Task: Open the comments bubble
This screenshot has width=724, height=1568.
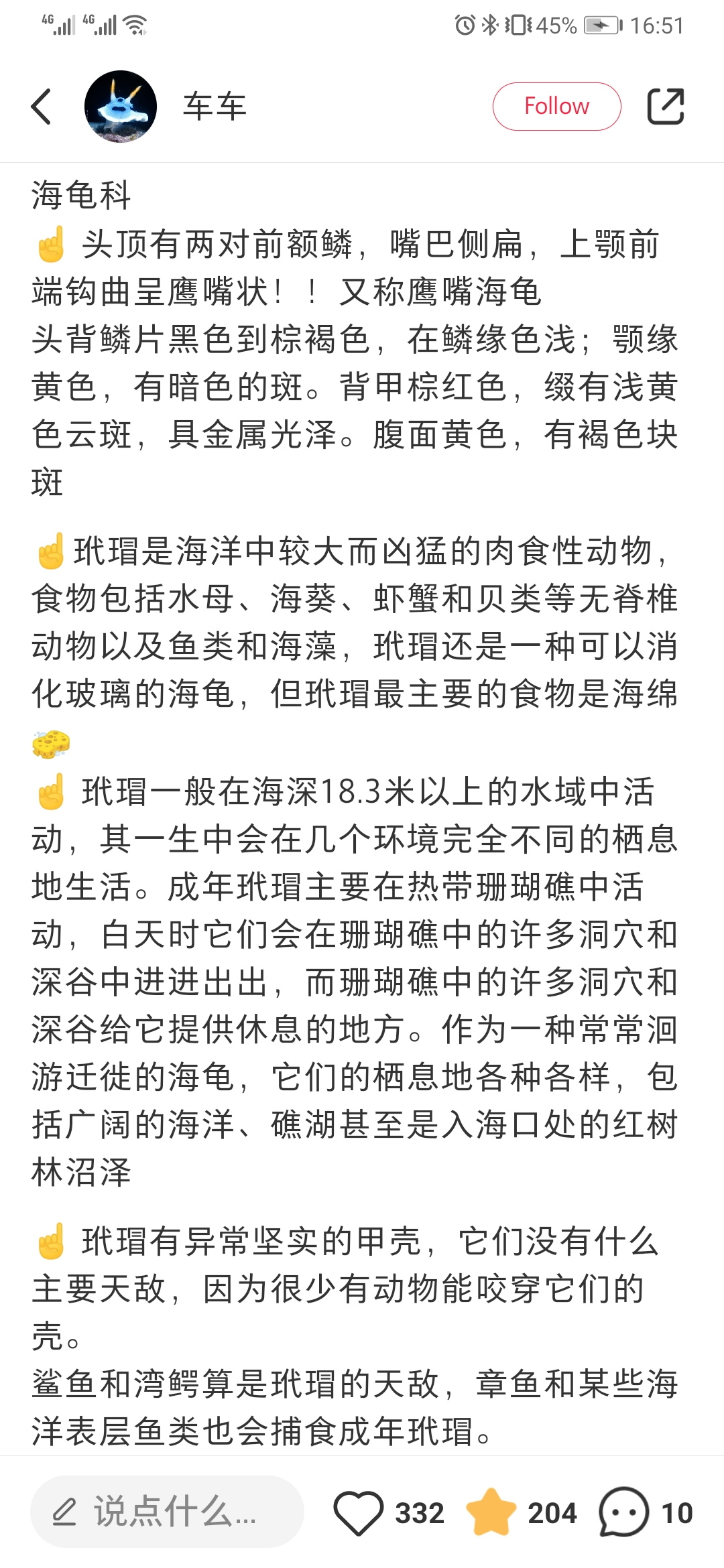Action: click(623, 1512)
